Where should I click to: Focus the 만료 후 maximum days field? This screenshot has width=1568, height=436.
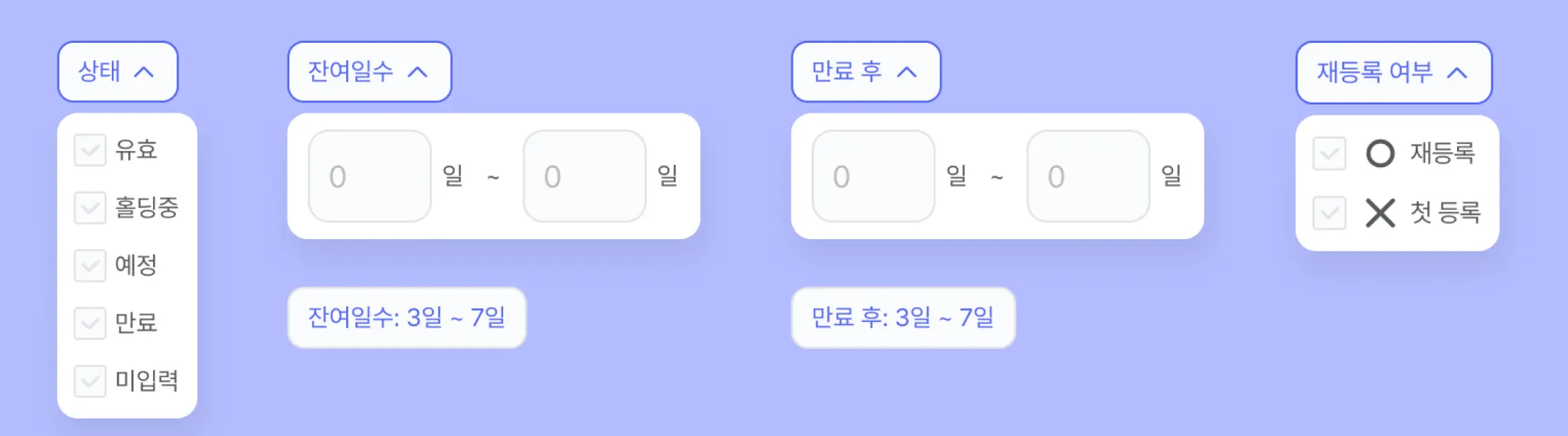(x=1088, y=176)
